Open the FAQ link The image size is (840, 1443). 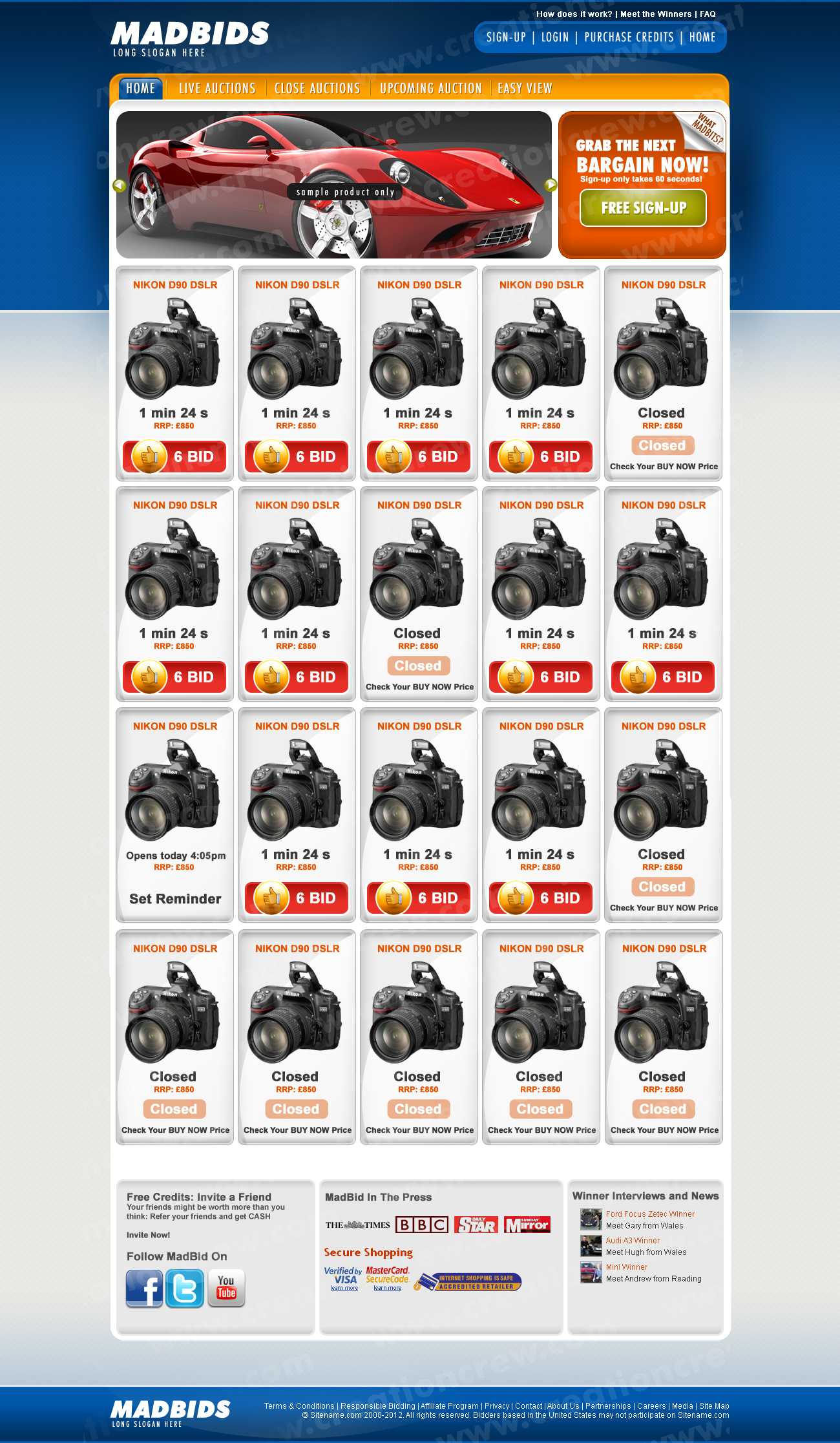[708, 14]
